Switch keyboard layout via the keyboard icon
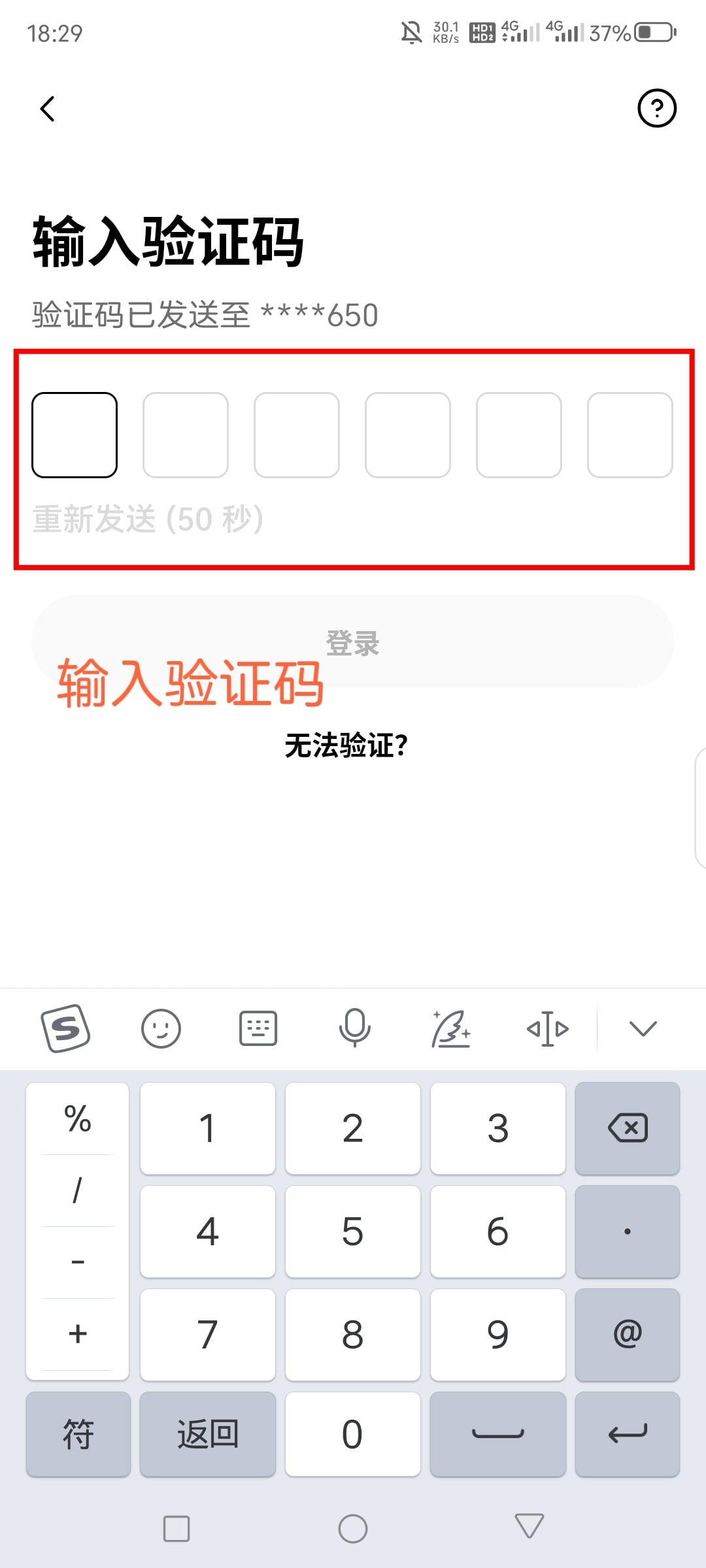 pos(259,1027)
